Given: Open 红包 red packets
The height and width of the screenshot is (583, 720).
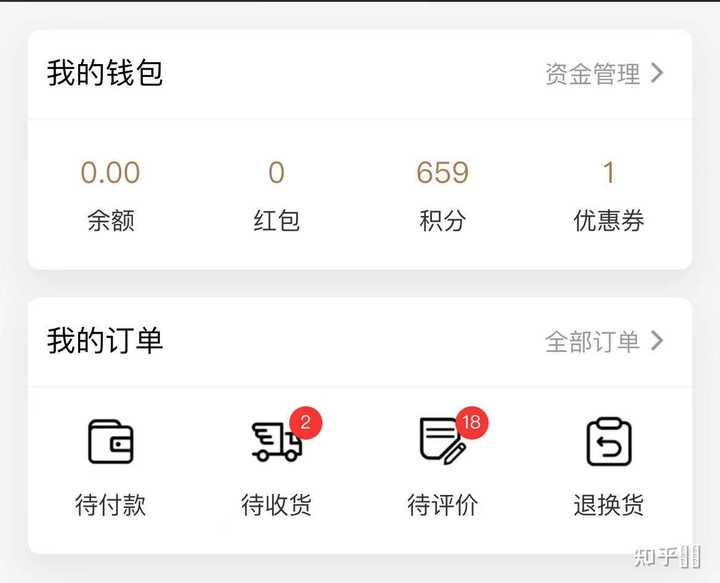Looking at the screenshot, I should point(276,195).
